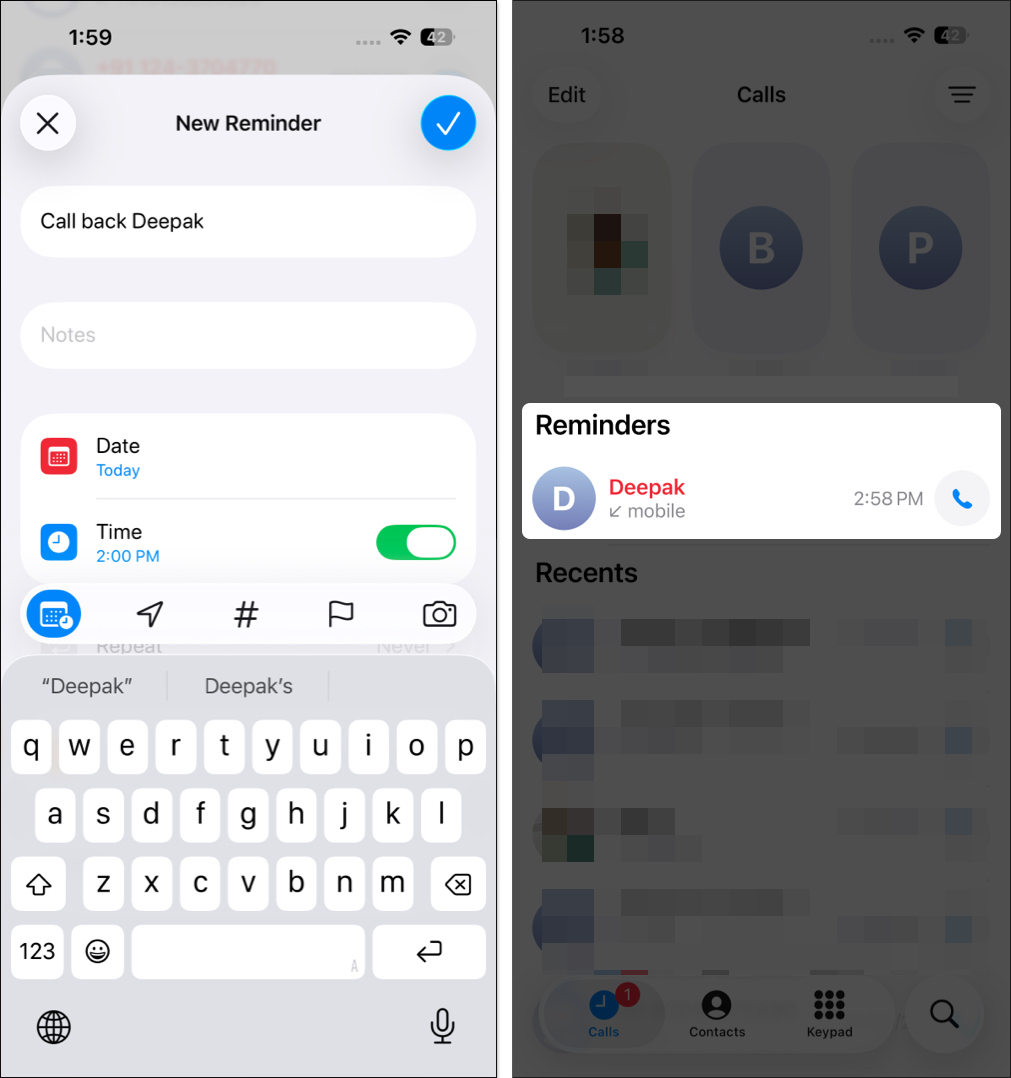Tap the Notes field
Image resolution: width=1011 pixels, height=1078 pixels.
[x=247, y=335]
